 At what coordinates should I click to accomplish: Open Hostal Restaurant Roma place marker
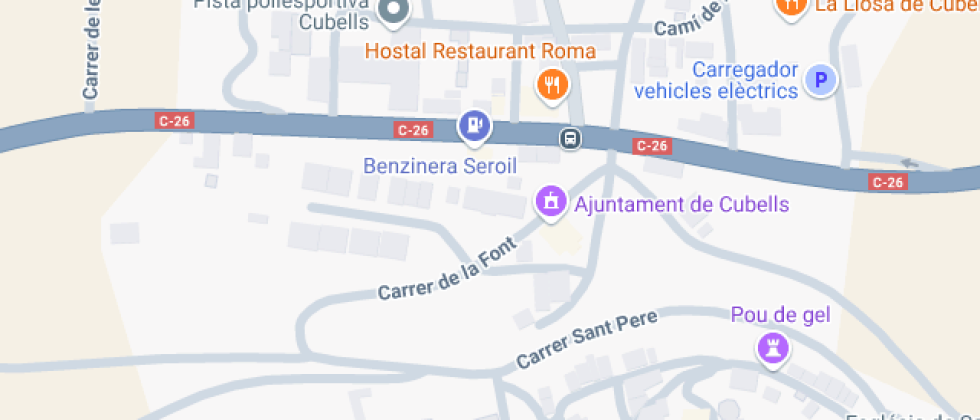tap(553, 85)
